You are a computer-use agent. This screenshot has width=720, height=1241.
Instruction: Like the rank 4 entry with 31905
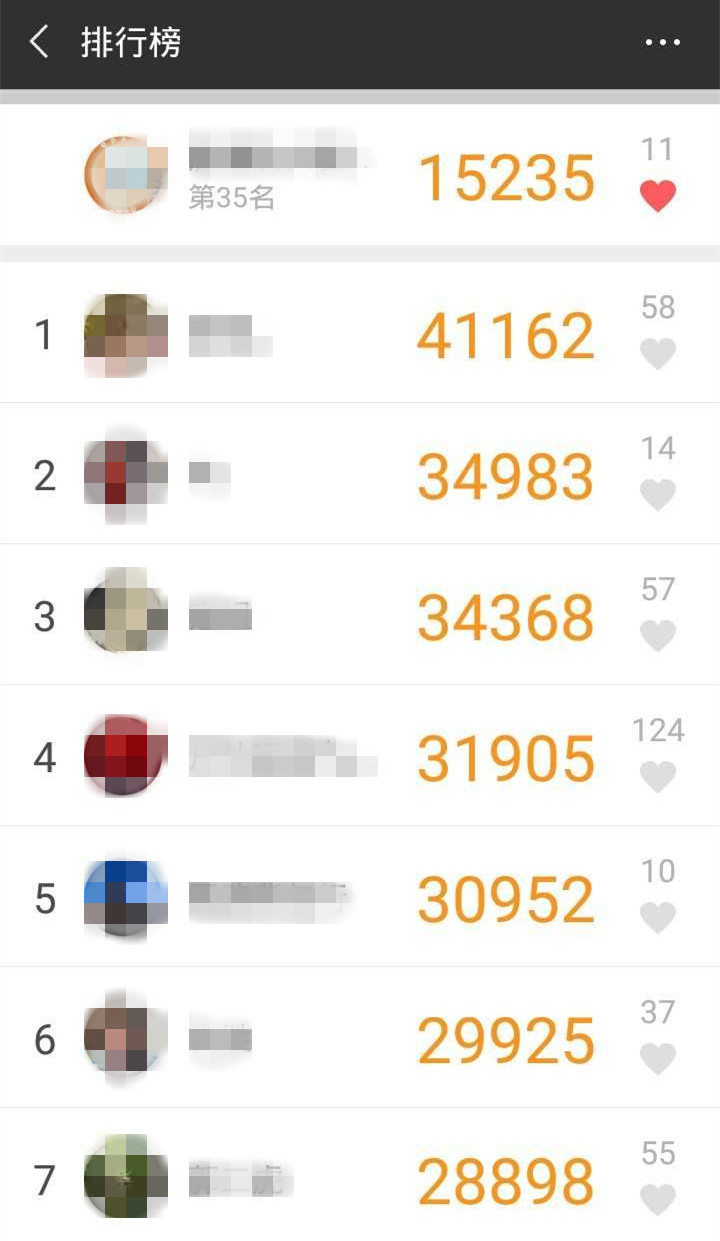658,776
